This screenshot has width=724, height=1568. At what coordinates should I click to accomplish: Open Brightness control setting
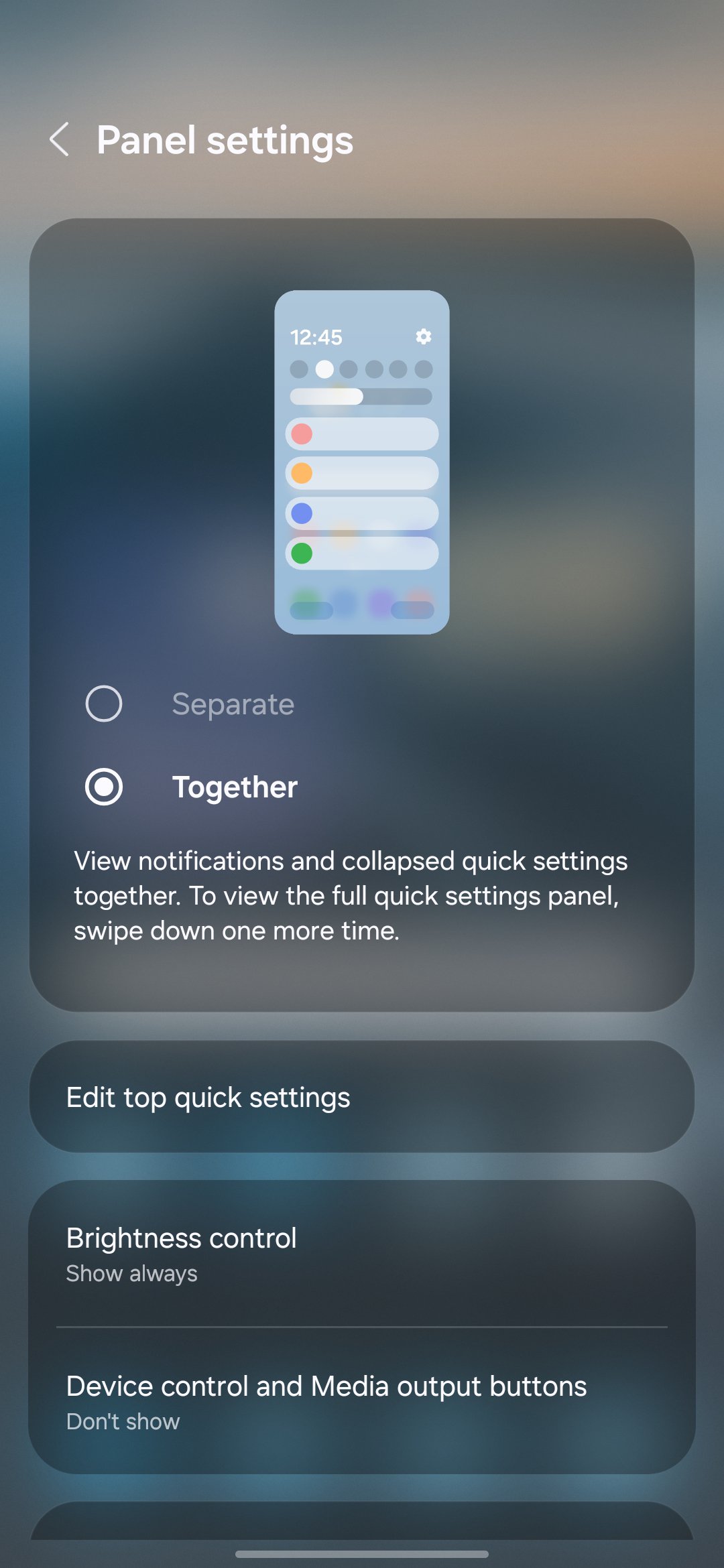[362, 1254]
